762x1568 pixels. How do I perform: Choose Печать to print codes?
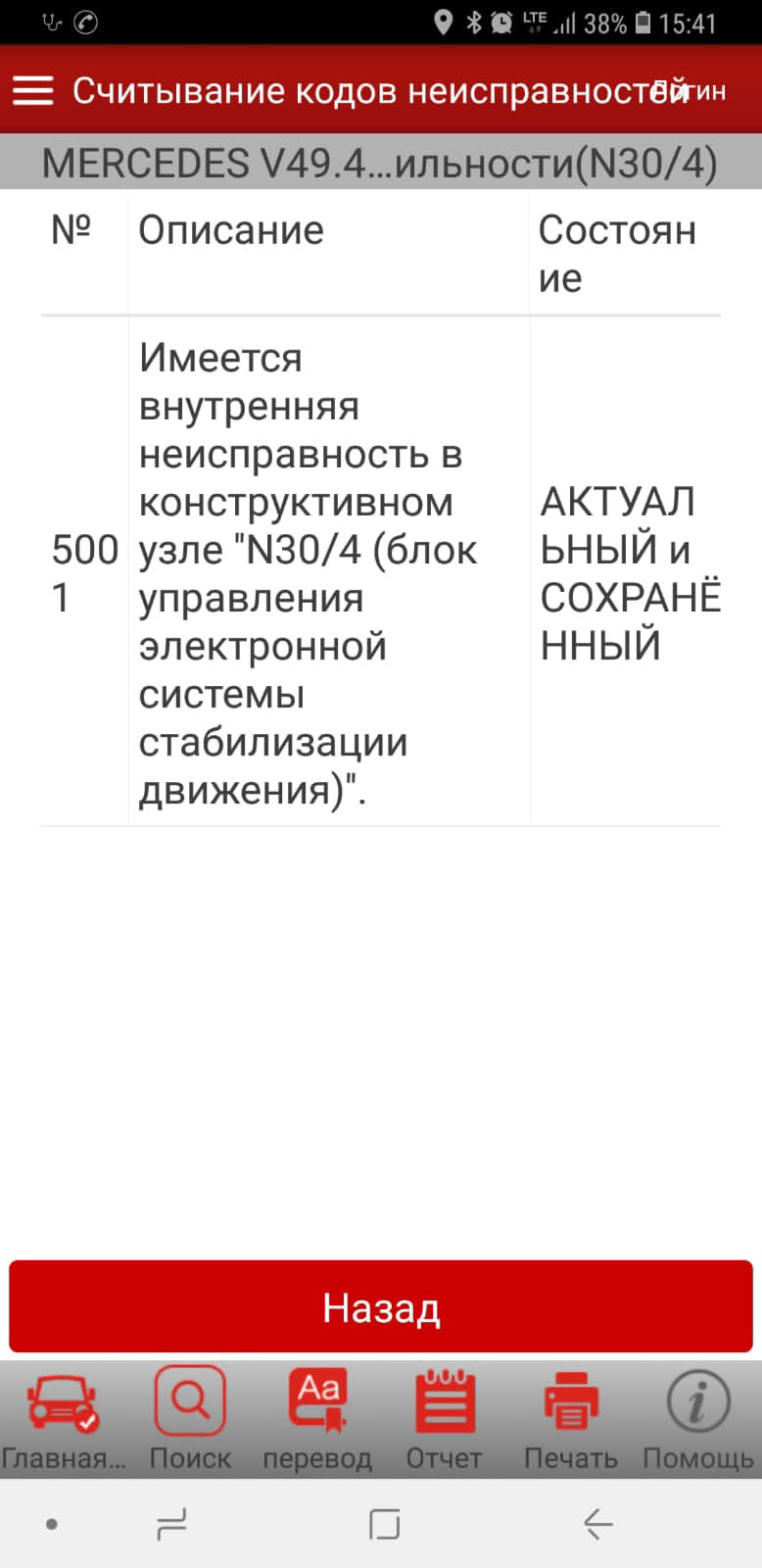pyautogui.click(x=571, y=1419)
